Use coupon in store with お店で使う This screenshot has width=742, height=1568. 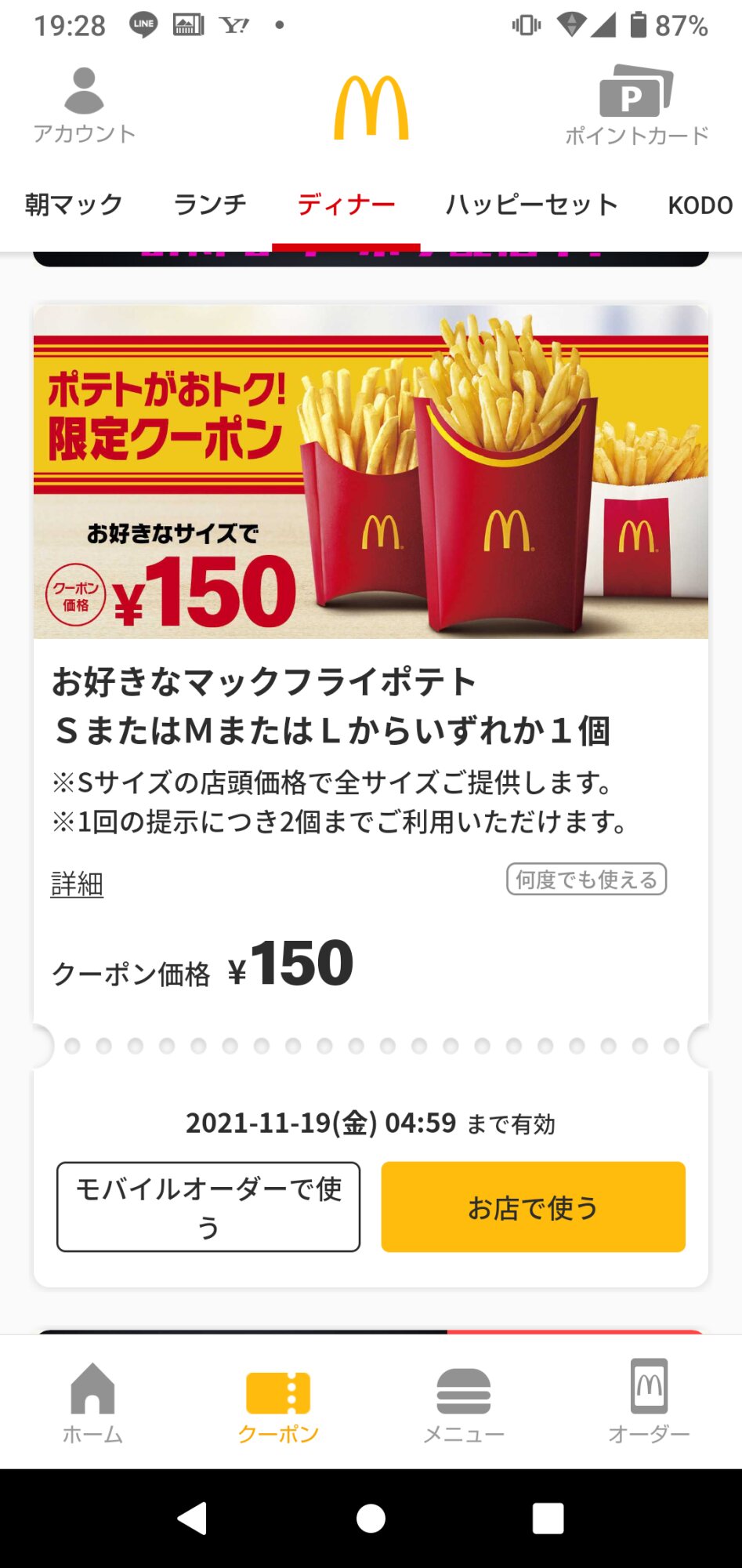tap(533, 1207)
